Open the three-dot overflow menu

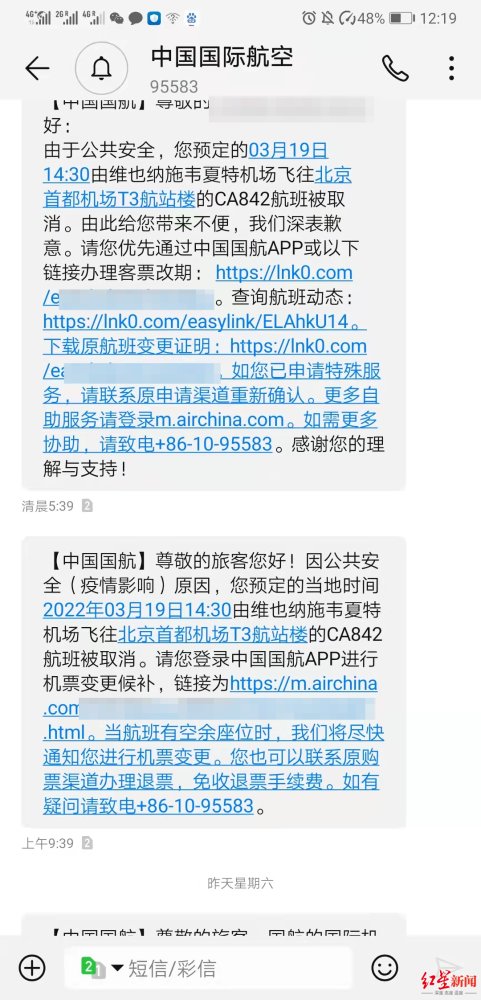click(x=452, y=68)
